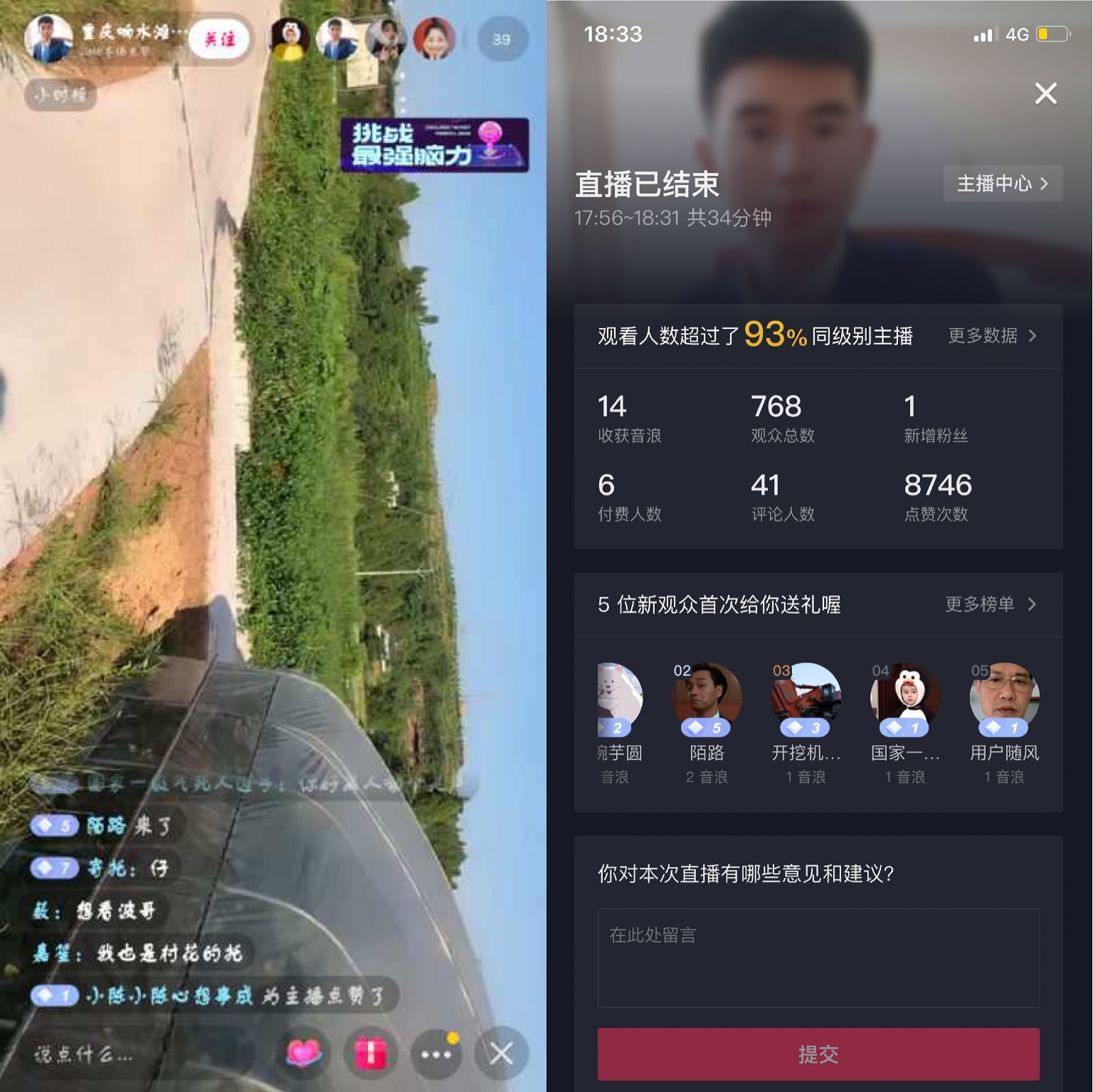View 更多数据
Viewport: 1093px width, 1092px height.
click(992, 335)
